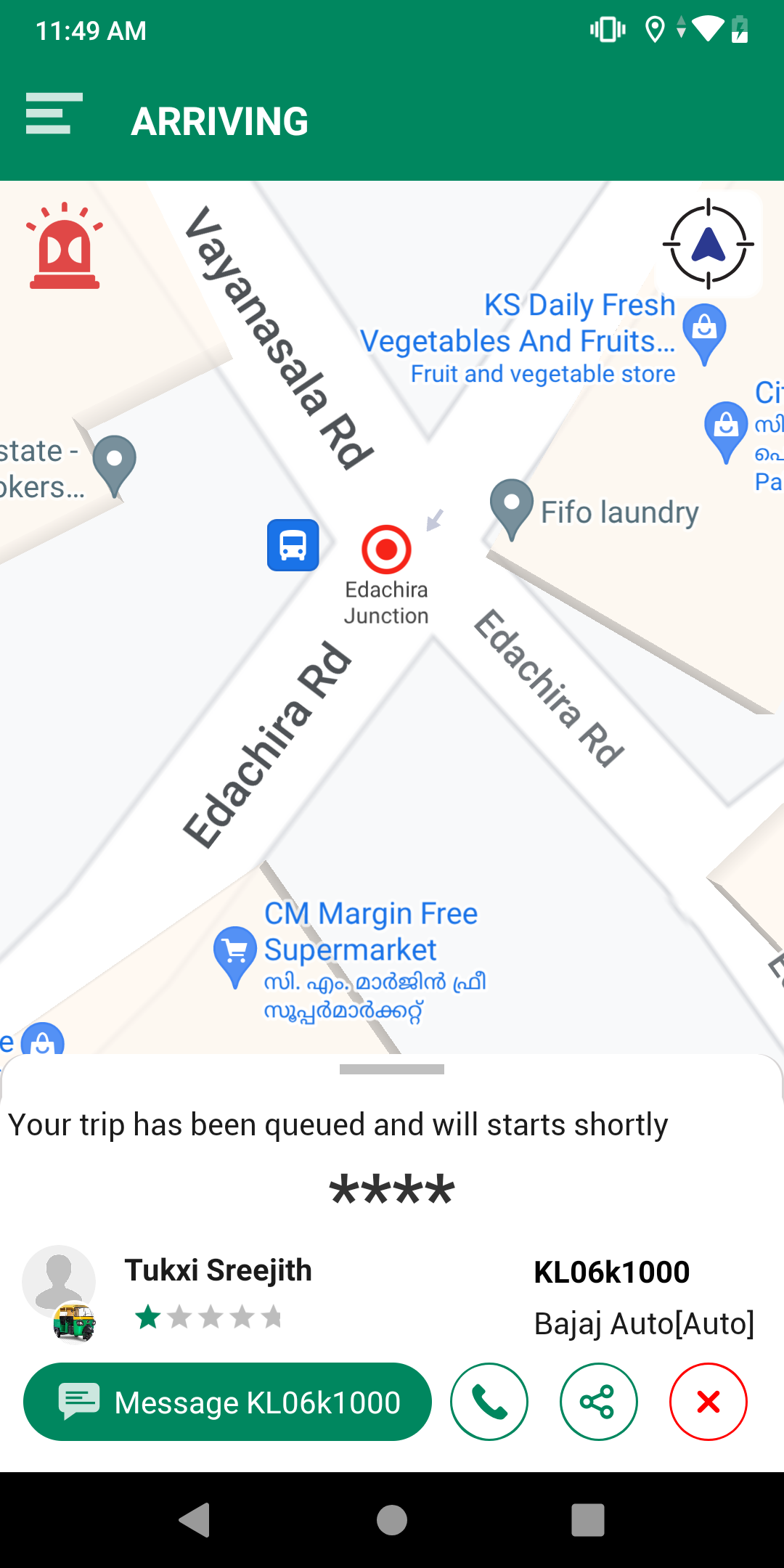Open the hamburger drawer menu
This screenshot has width=784, height=1568.
click(x=54, y=114)
